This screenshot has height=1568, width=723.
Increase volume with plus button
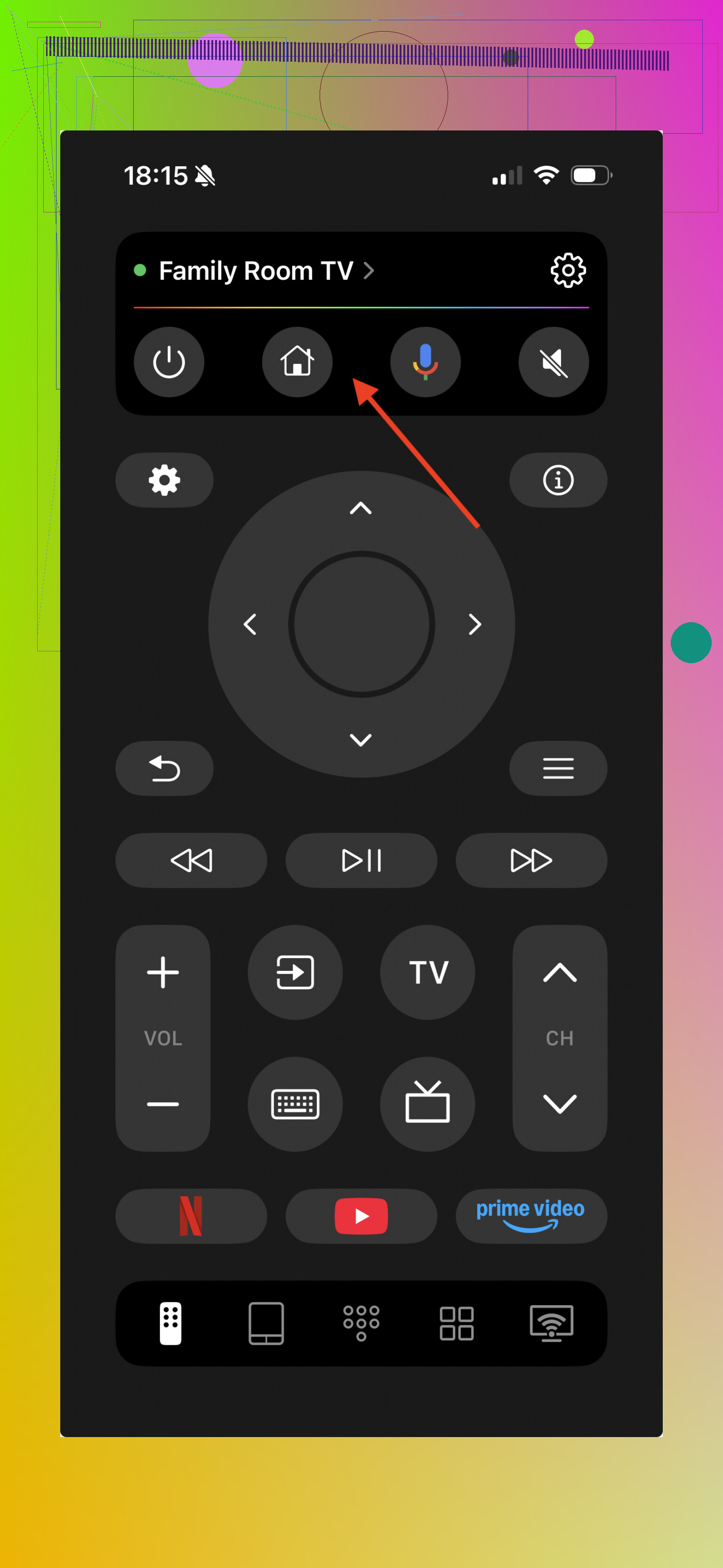tap(163, 972)
